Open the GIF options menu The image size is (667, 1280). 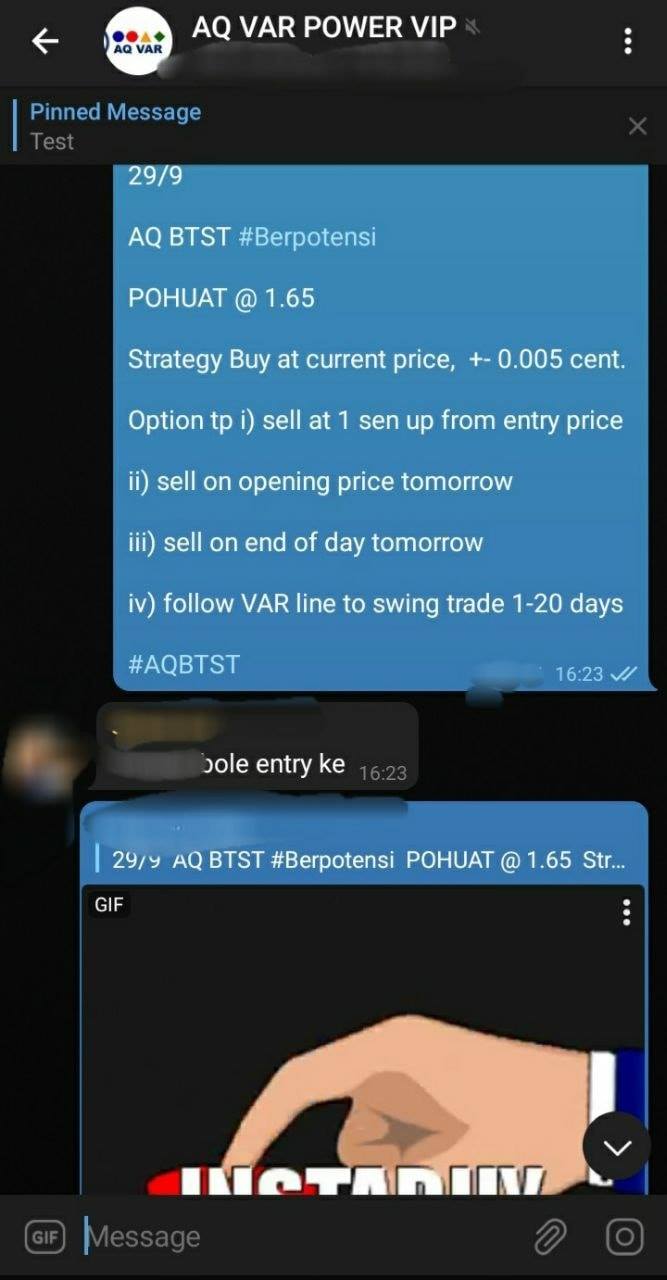(x=626, y=912)
